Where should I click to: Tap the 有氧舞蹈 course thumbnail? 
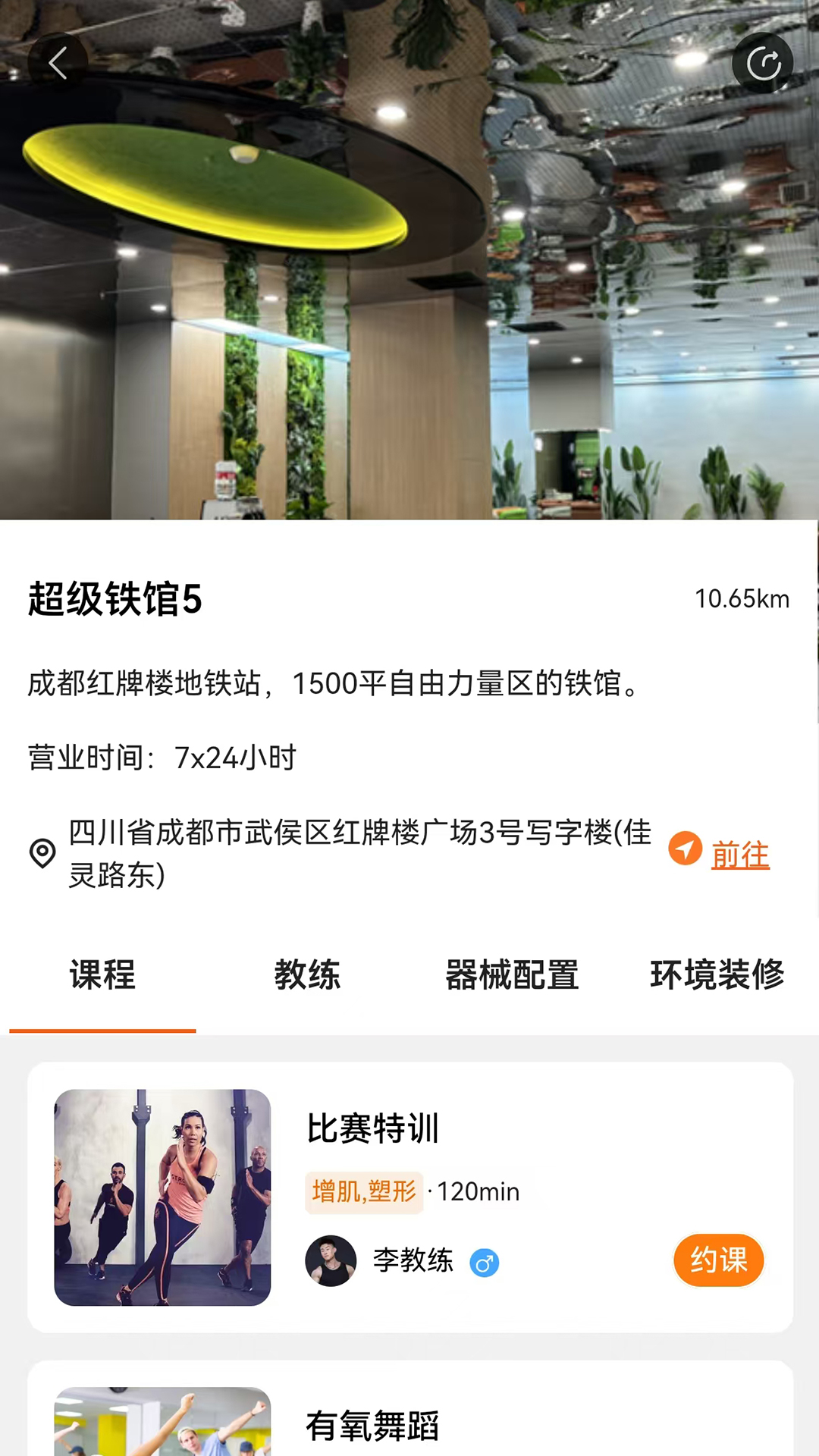coord(162,1424)
